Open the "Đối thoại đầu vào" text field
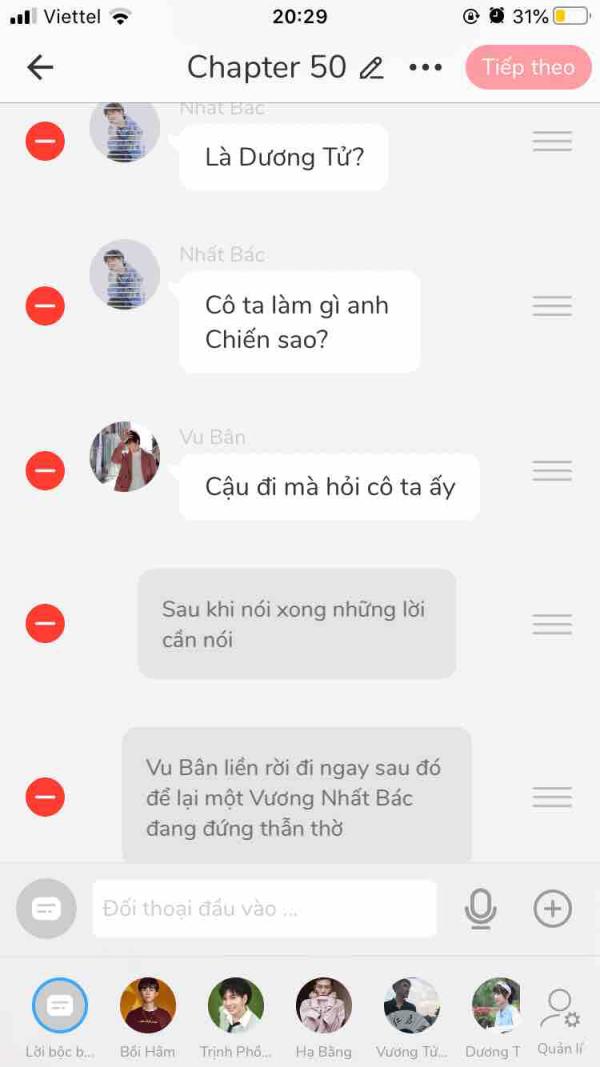Image resolution: width=600 pixels, height=1067 pixels. pos(265,908)
